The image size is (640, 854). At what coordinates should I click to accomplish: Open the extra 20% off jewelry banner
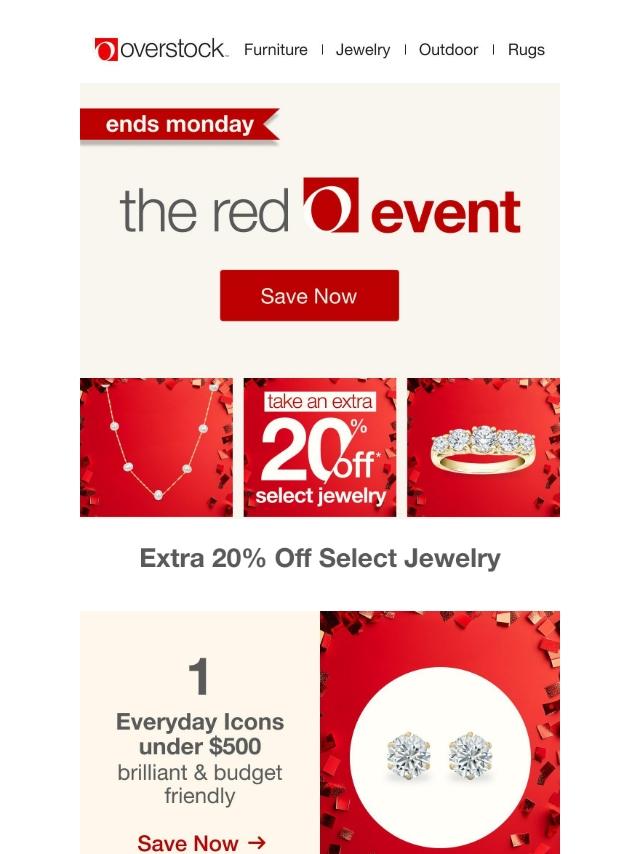pos(320,447)
